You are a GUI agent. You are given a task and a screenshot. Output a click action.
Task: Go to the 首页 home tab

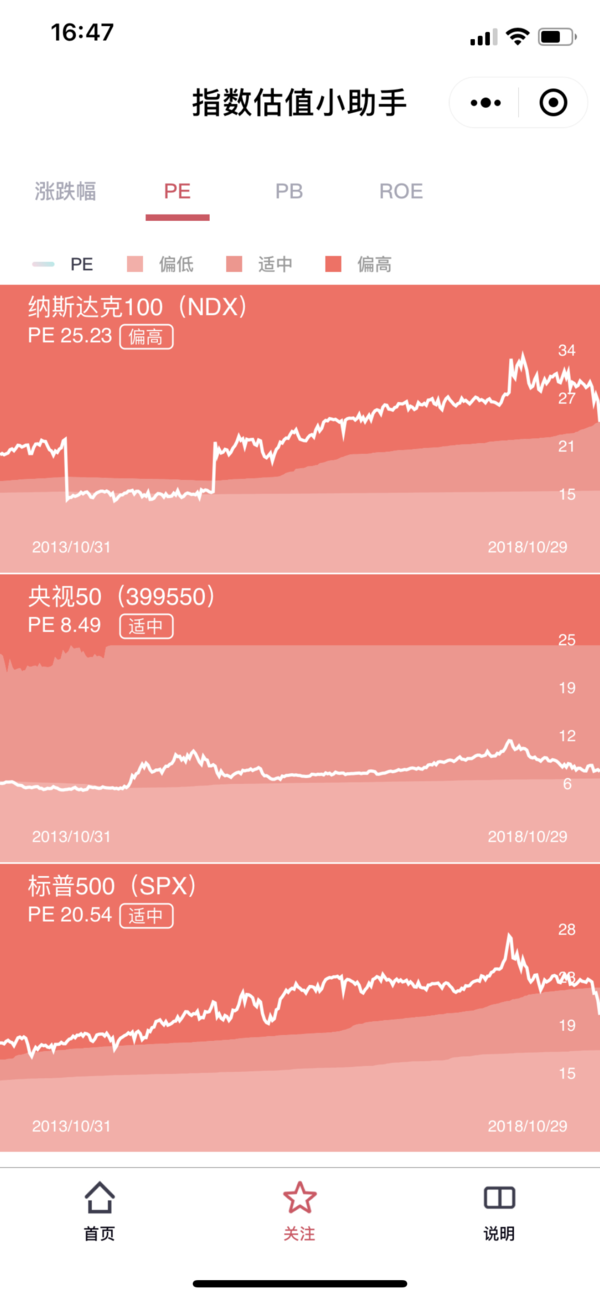coord(99,1211)
